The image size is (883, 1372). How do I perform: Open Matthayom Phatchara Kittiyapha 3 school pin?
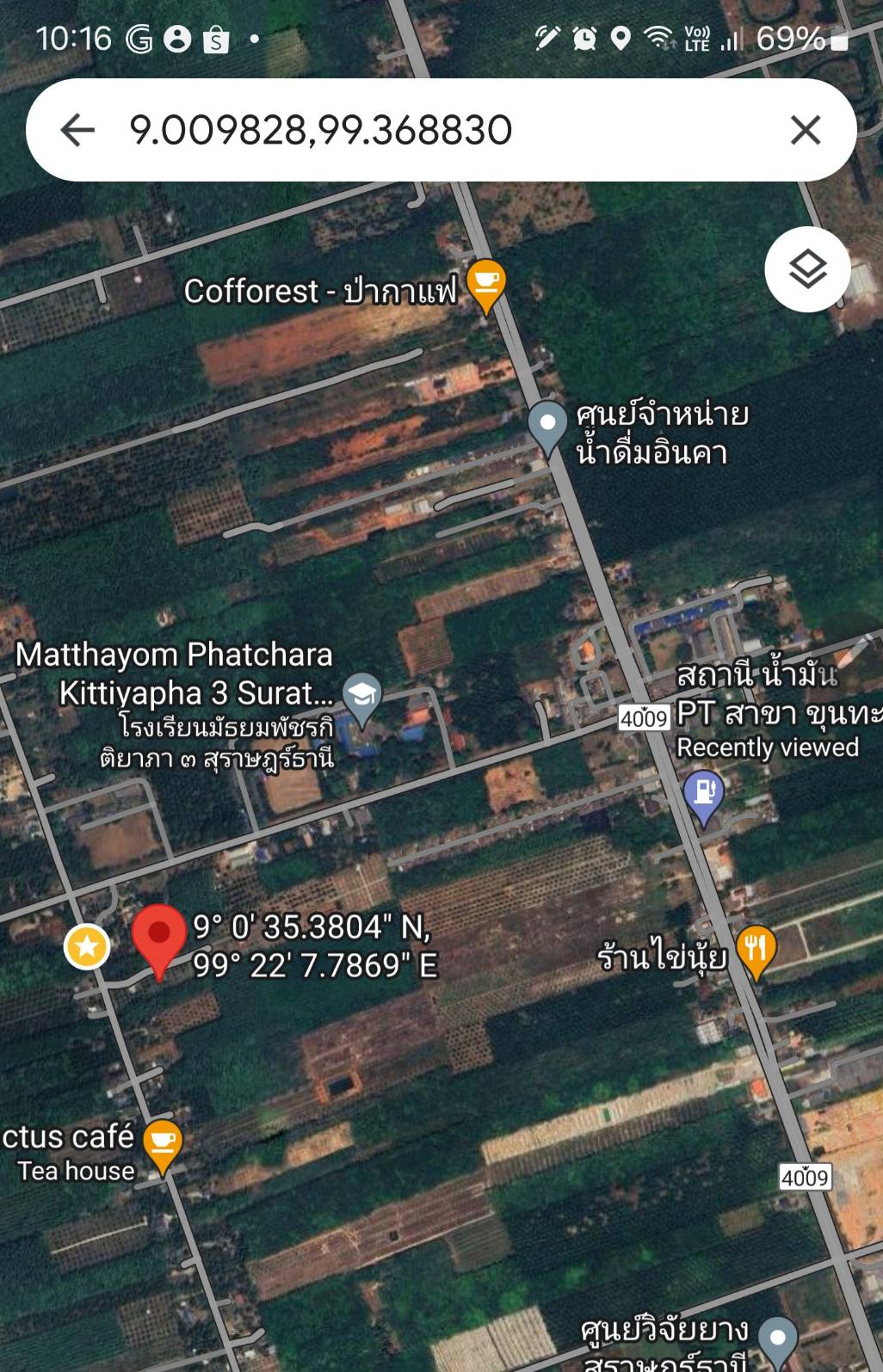pyautogui.click(x=361, y=695)
